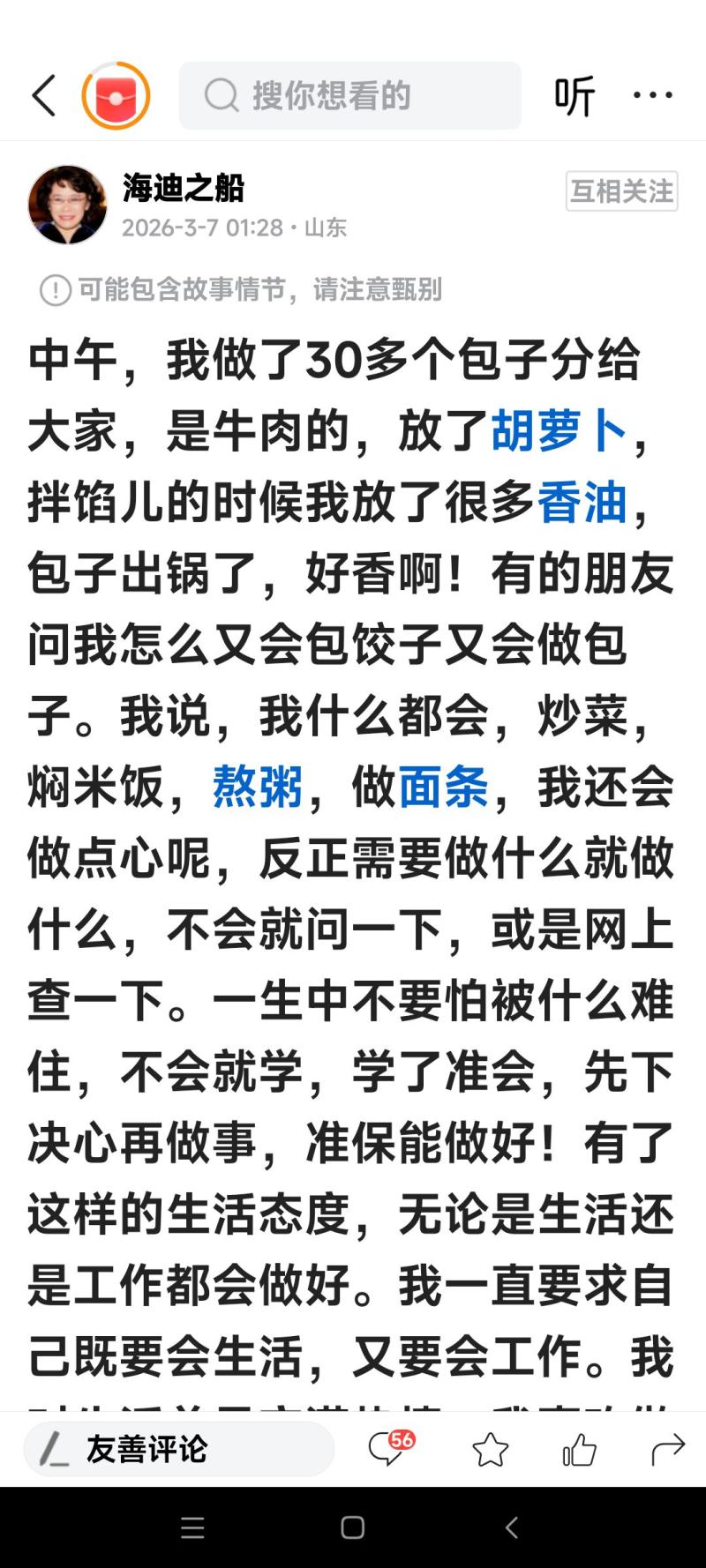Like this post with thumbs-up
The width and height of the screenshot is (706, 1568).
coord(579,1449)
